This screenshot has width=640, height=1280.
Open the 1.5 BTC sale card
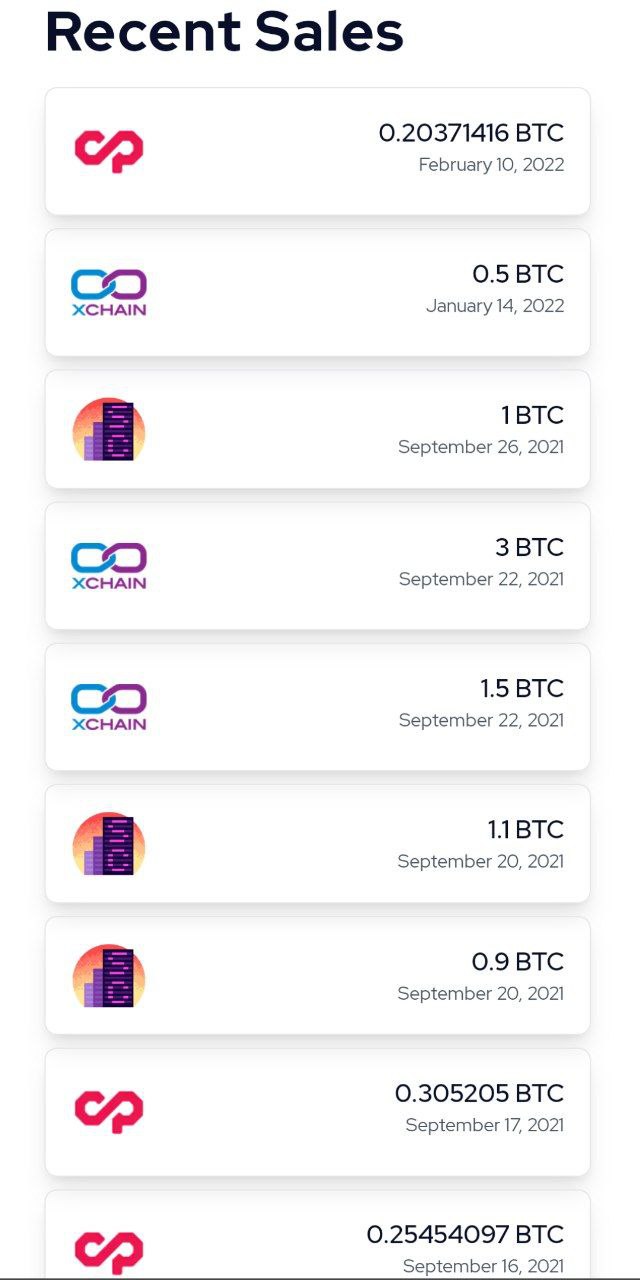click(317, 706)
